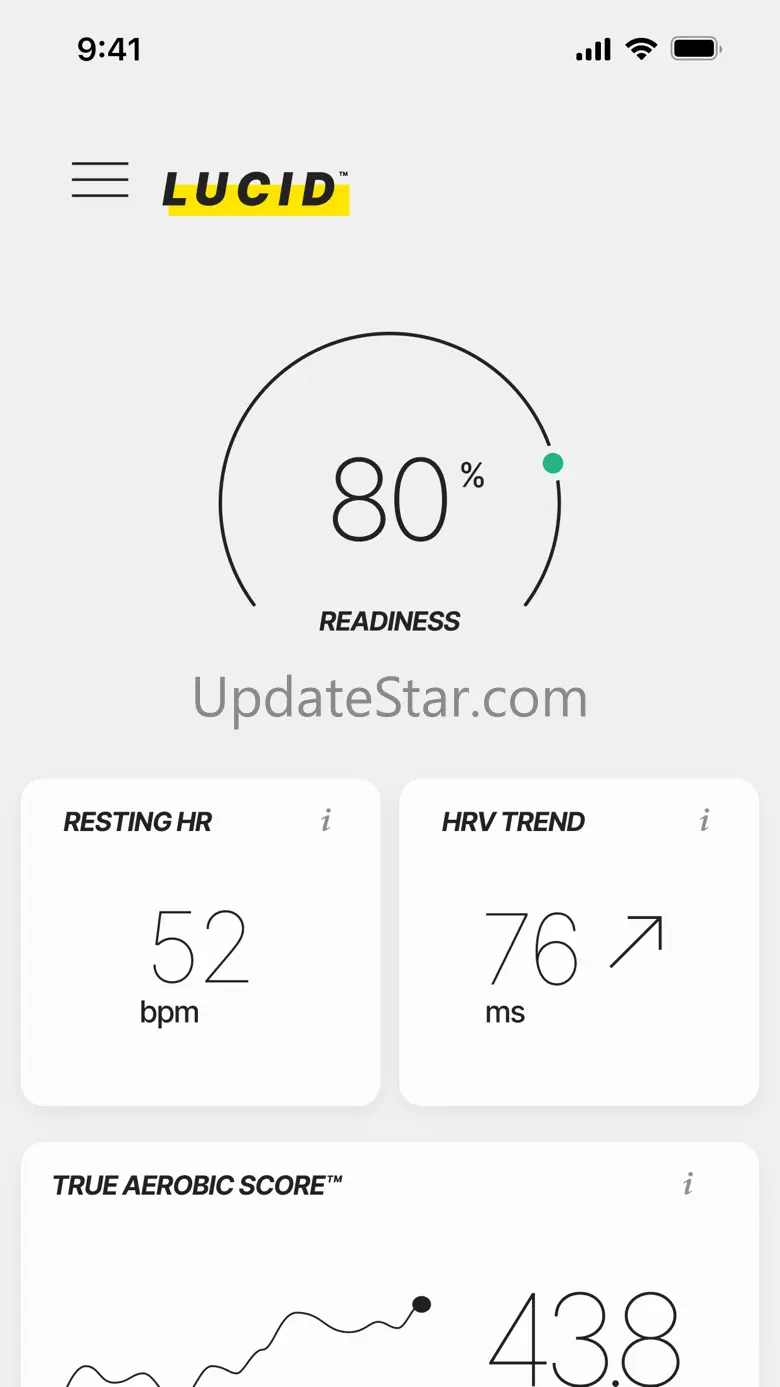
Task: Open the HRV Trend card
Action: point(579,942)
